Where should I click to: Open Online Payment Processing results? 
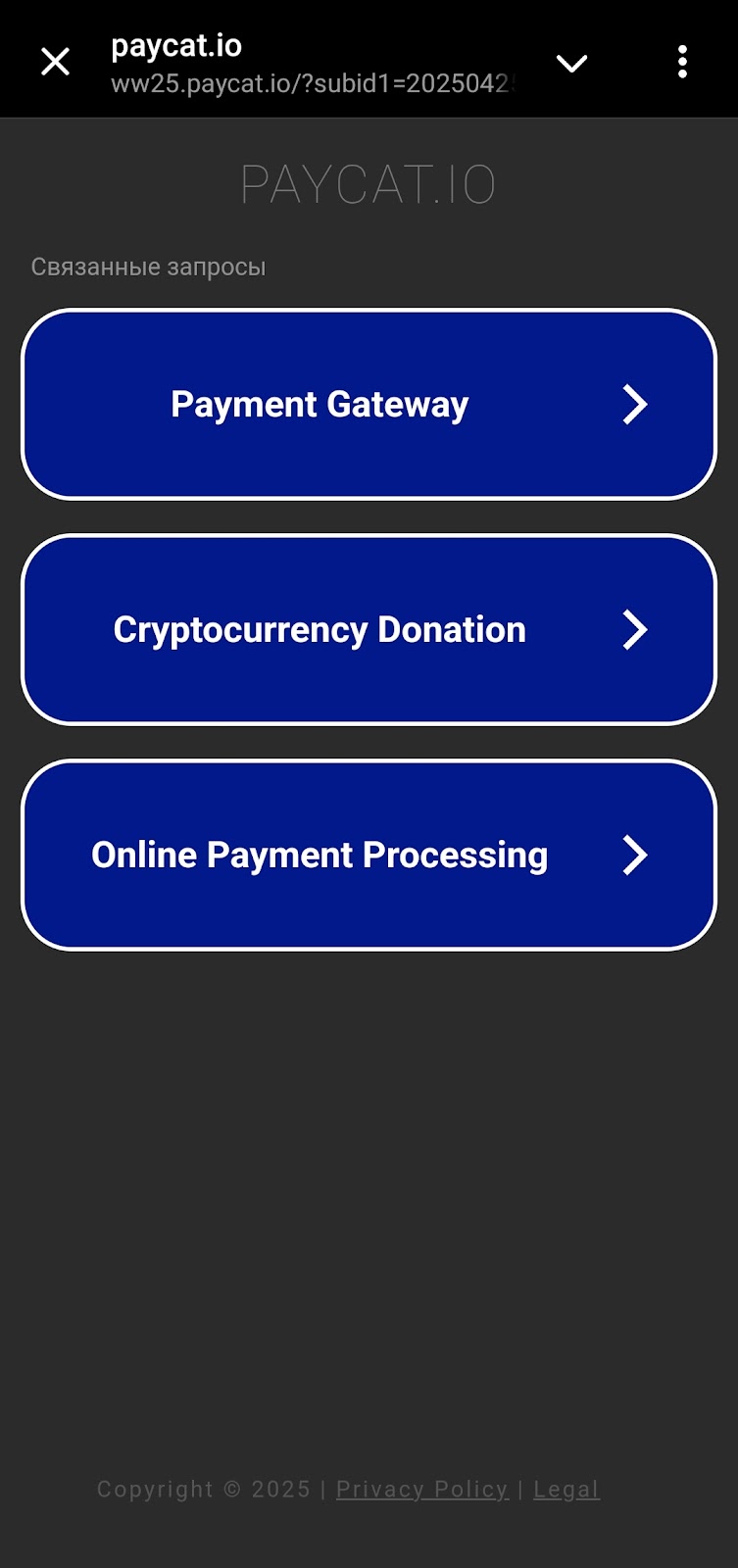(x=369, y=856)
